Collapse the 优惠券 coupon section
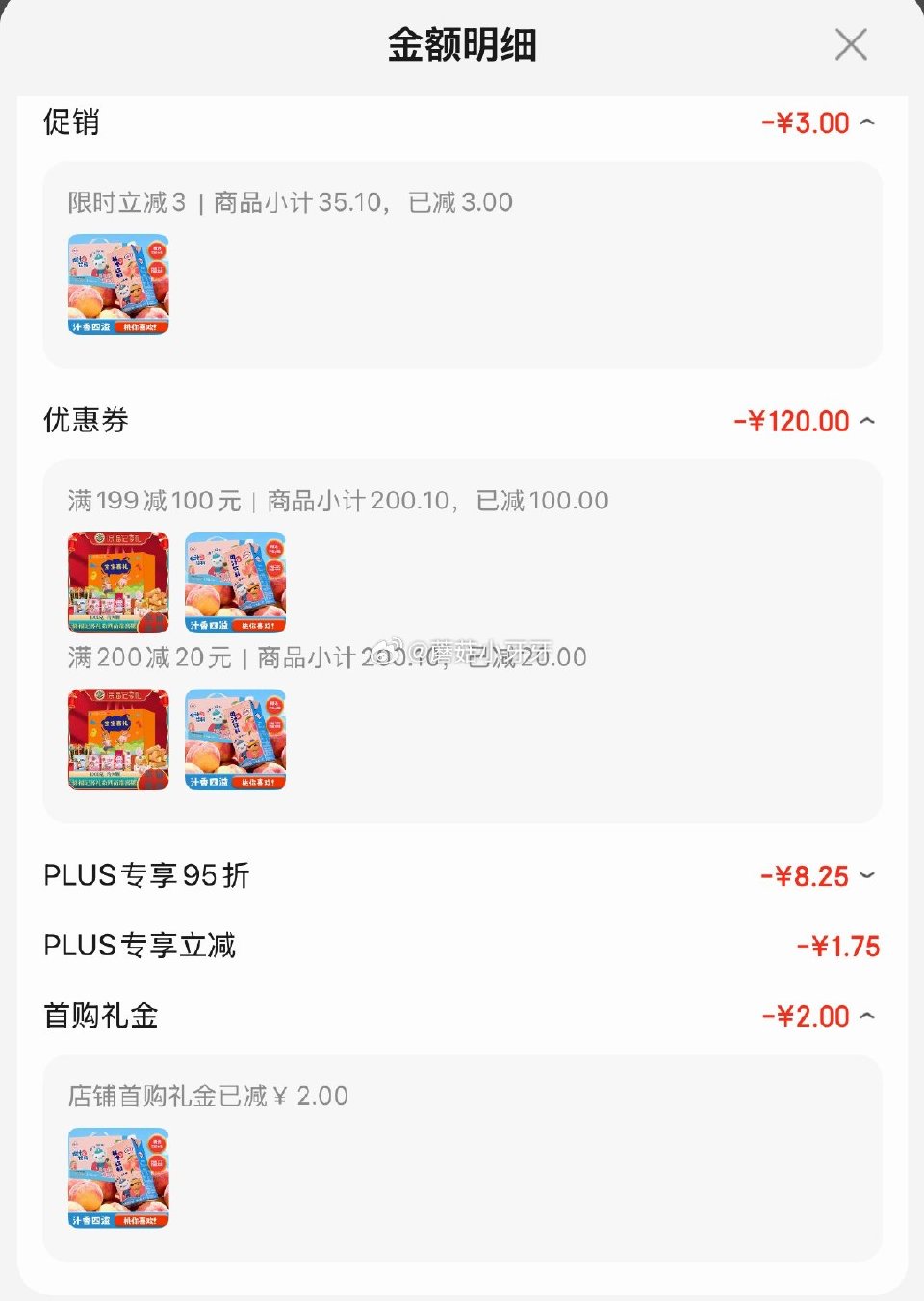The image size is (924, 1301). [867, 421]
